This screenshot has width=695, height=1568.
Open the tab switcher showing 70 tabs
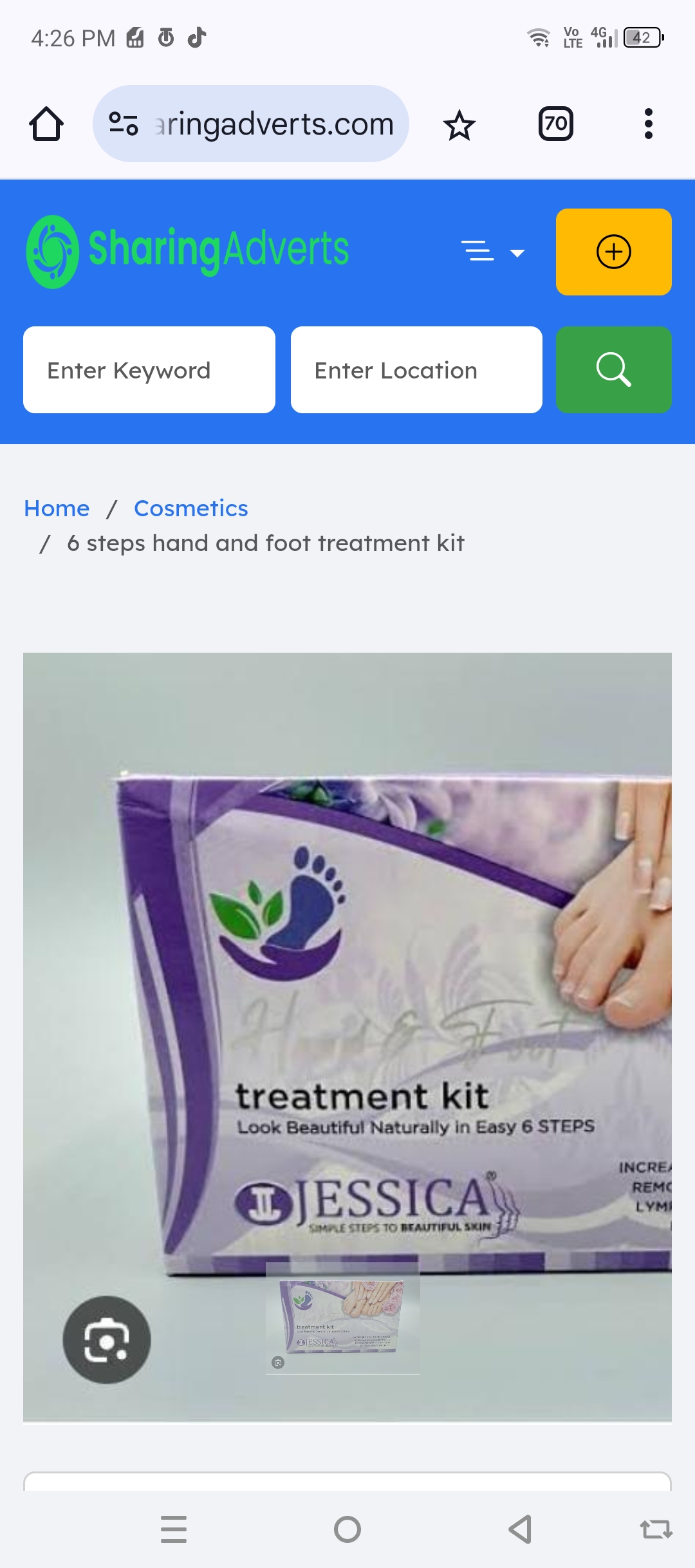click(x=555, y=124)
